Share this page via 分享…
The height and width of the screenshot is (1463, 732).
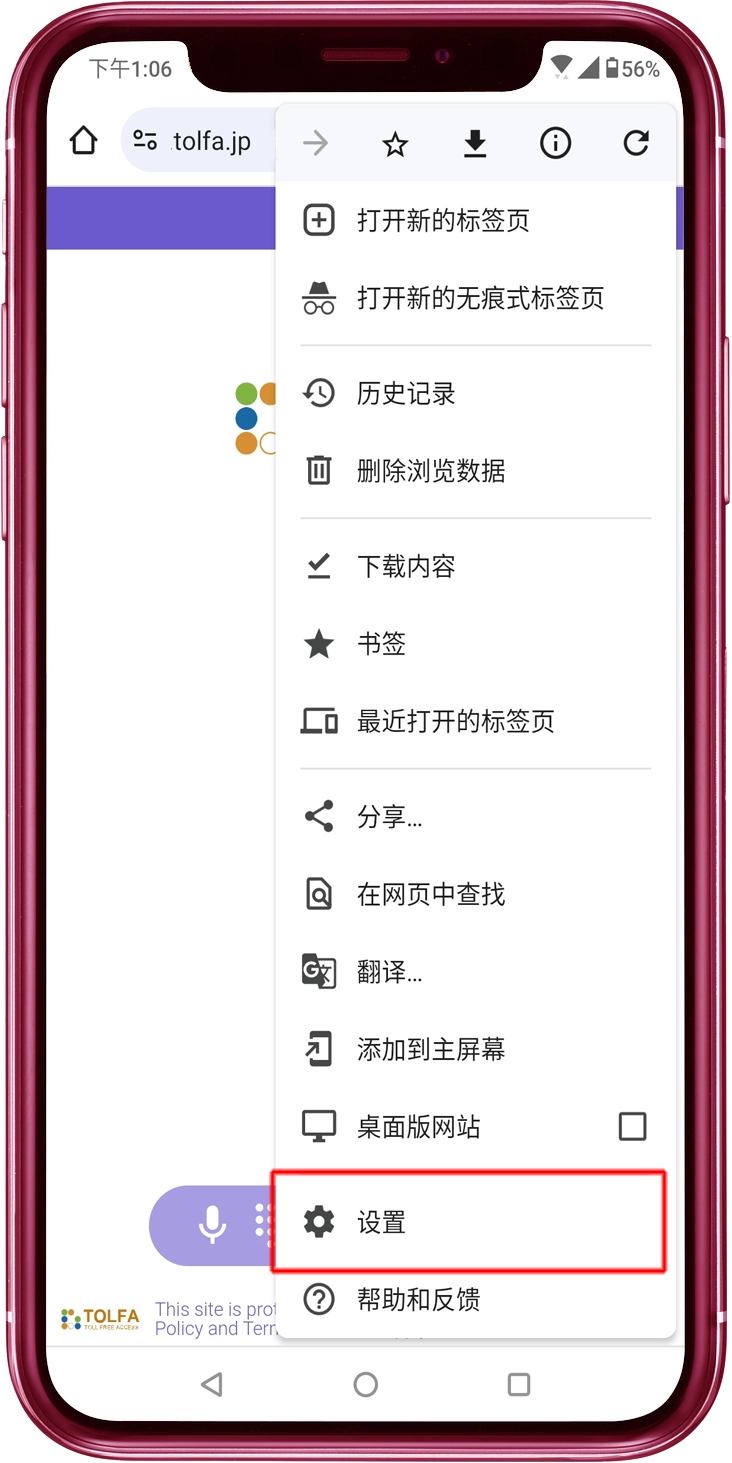[389, 817]
